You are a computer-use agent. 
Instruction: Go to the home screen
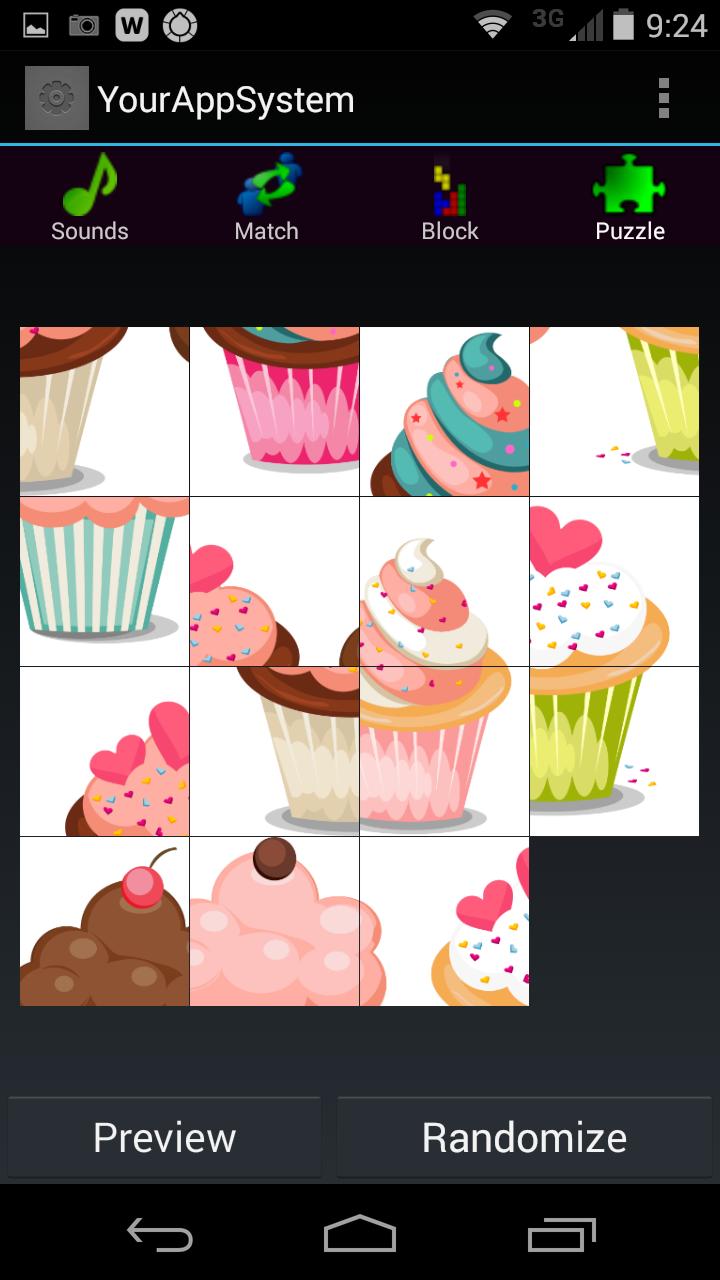click(x=360, y=1236)
